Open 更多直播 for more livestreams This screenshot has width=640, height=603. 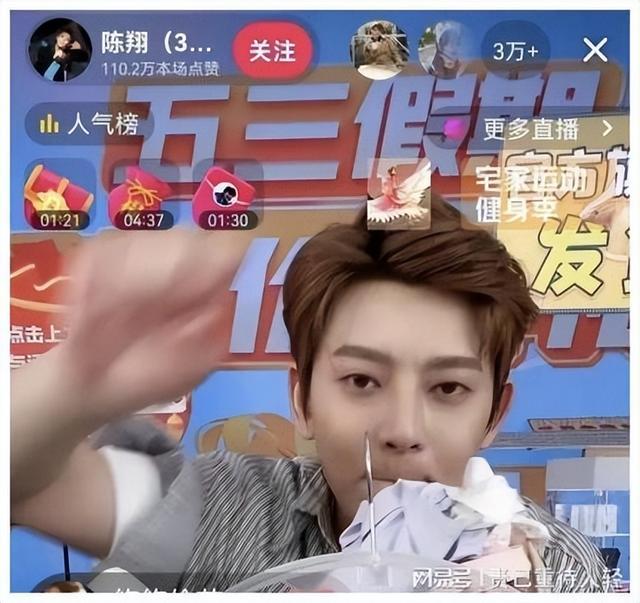546,129
